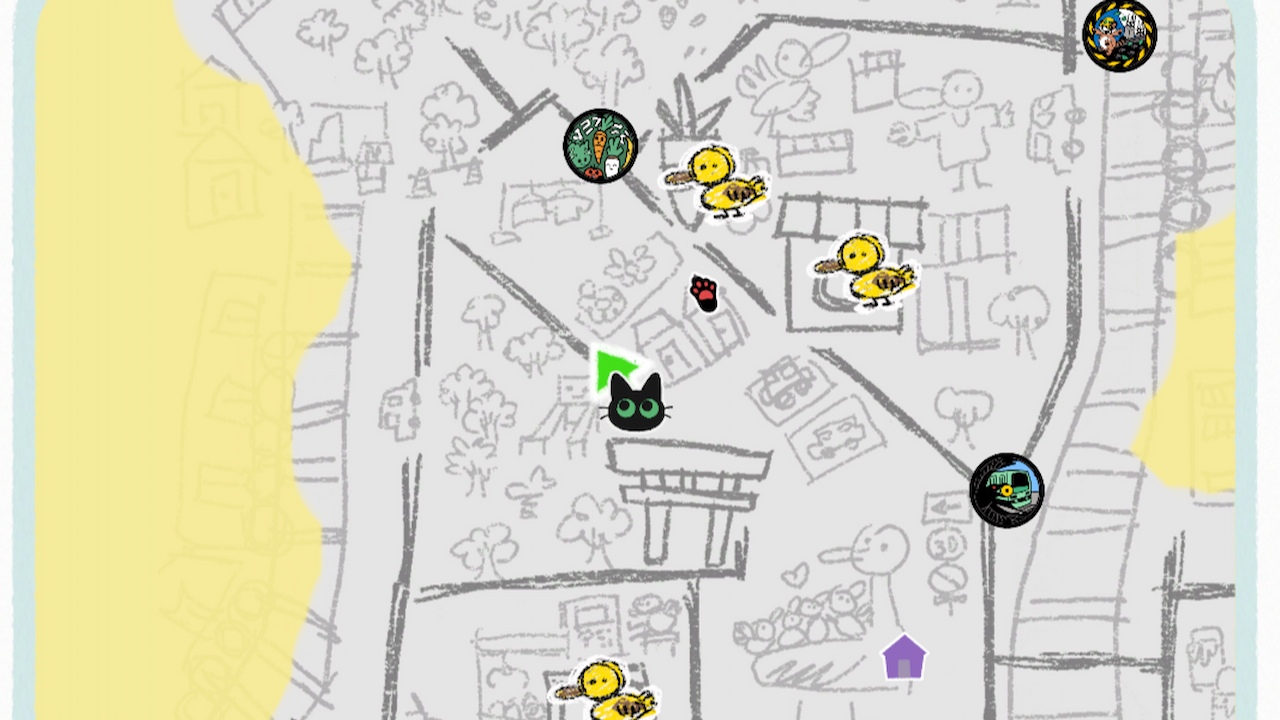1280x720 pixels.
Task: Tap the black cat player marker
Action: [636, 404]
